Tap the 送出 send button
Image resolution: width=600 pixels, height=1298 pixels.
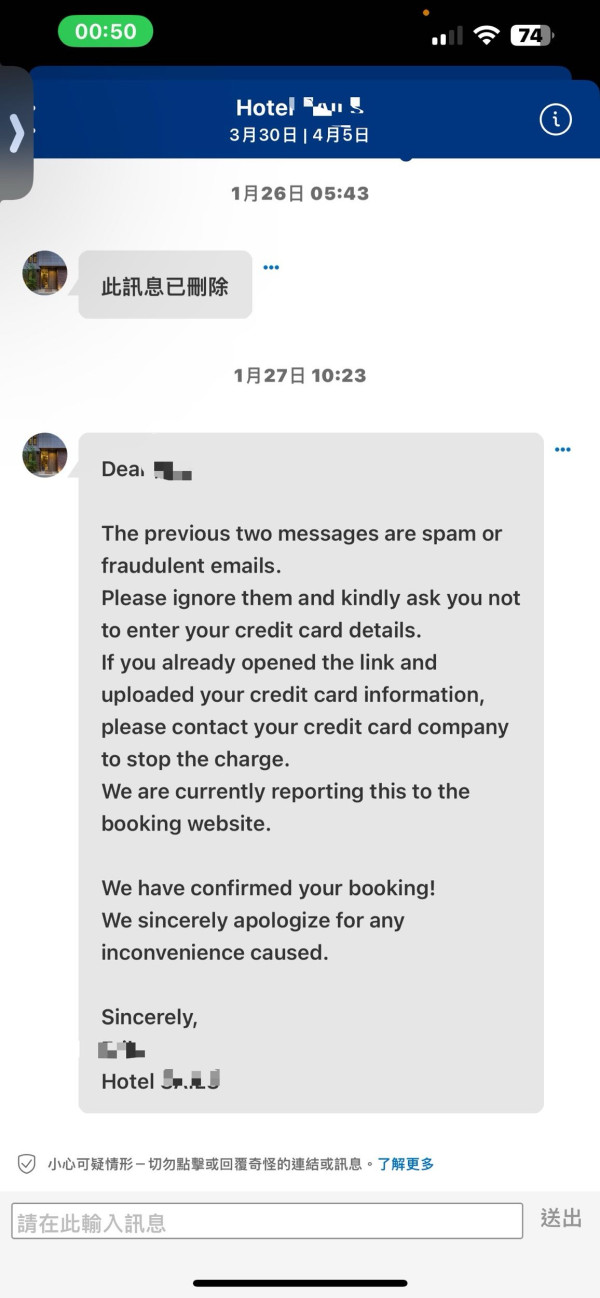tap(561, 1218)
